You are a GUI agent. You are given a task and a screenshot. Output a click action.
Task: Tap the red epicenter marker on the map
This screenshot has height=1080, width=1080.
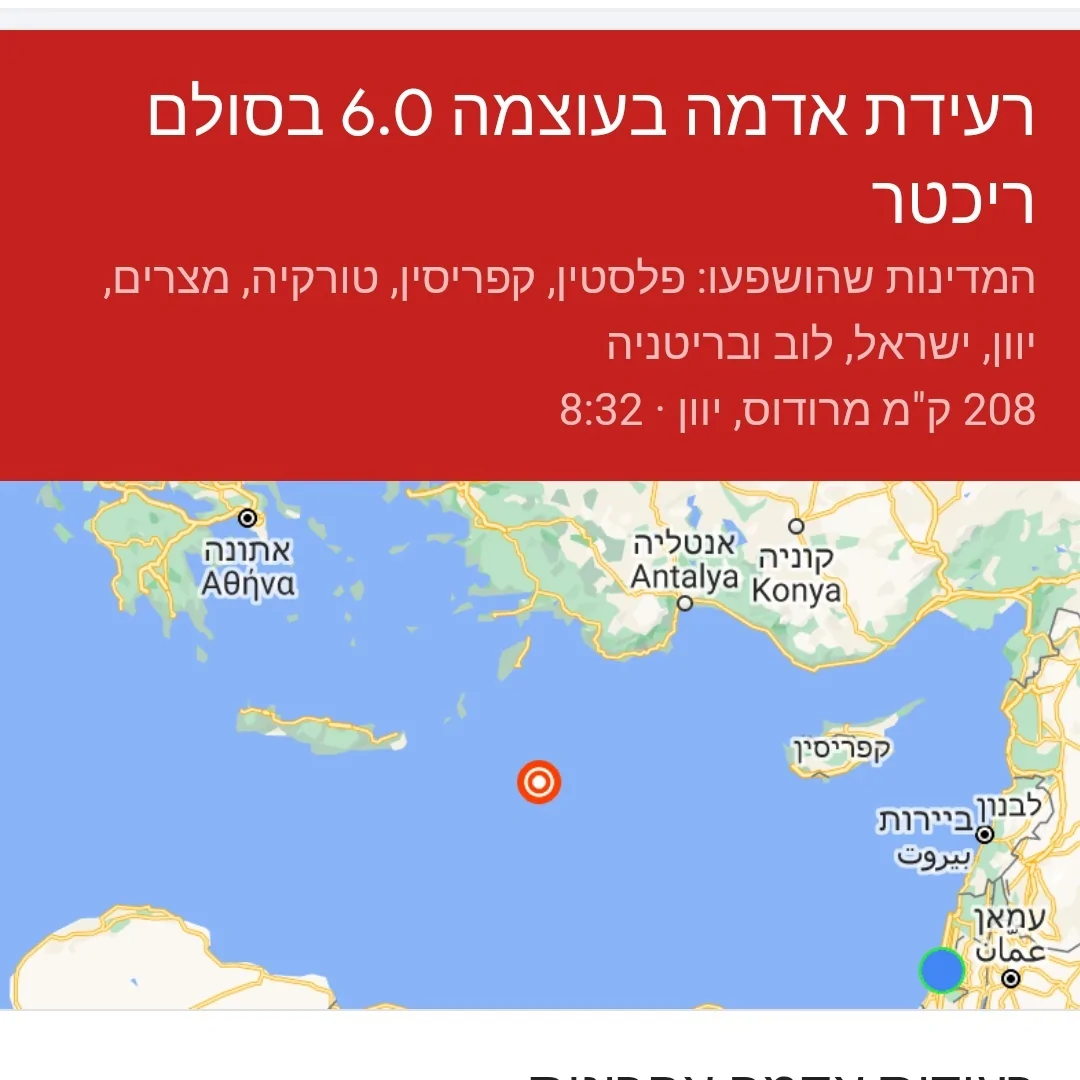pos(539,782)
